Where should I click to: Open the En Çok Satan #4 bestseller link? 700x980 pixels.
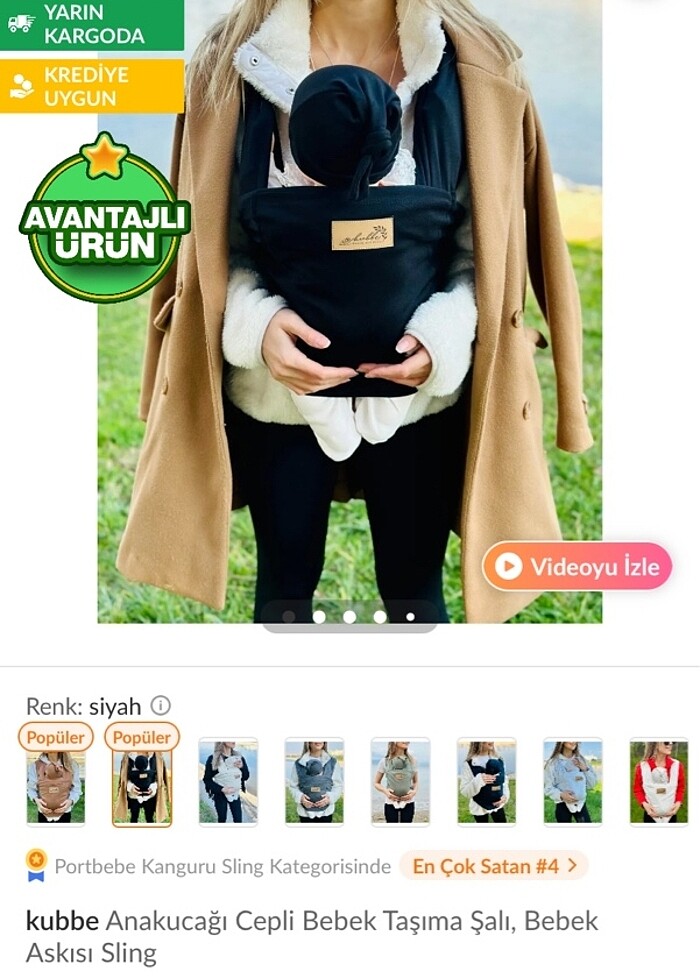(x=494, y=866)
